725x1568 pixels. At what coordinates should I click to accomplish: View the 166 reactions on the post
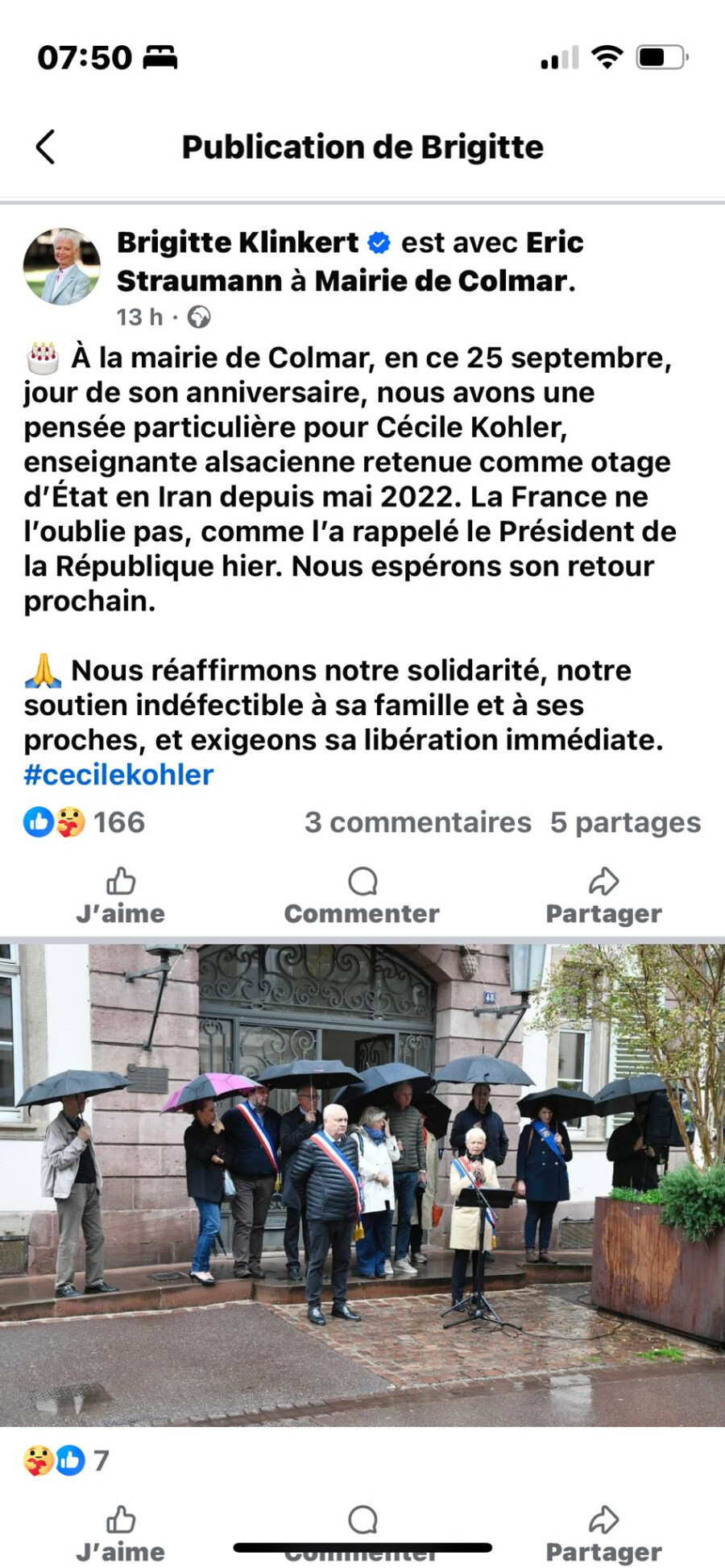[x=85, y=822]
